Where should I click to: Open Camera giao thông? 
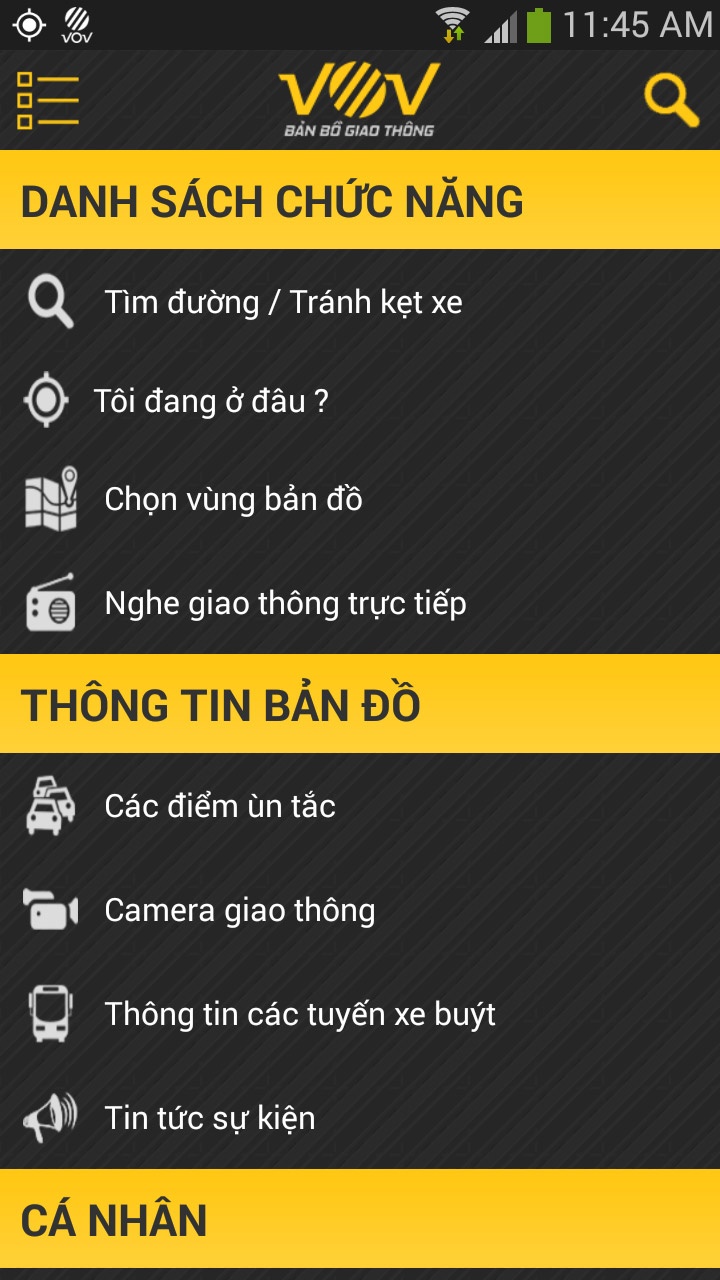point(240,910)
